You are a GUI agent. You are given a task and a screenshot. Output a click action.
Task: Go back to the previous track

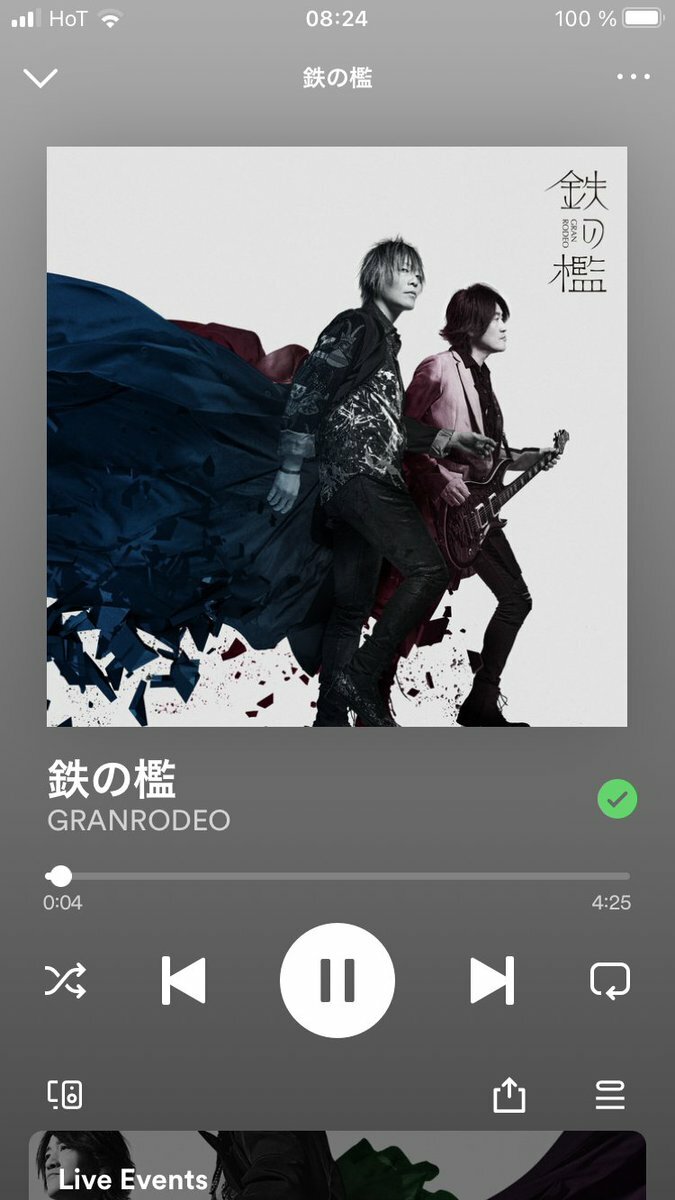coord(184,980)
